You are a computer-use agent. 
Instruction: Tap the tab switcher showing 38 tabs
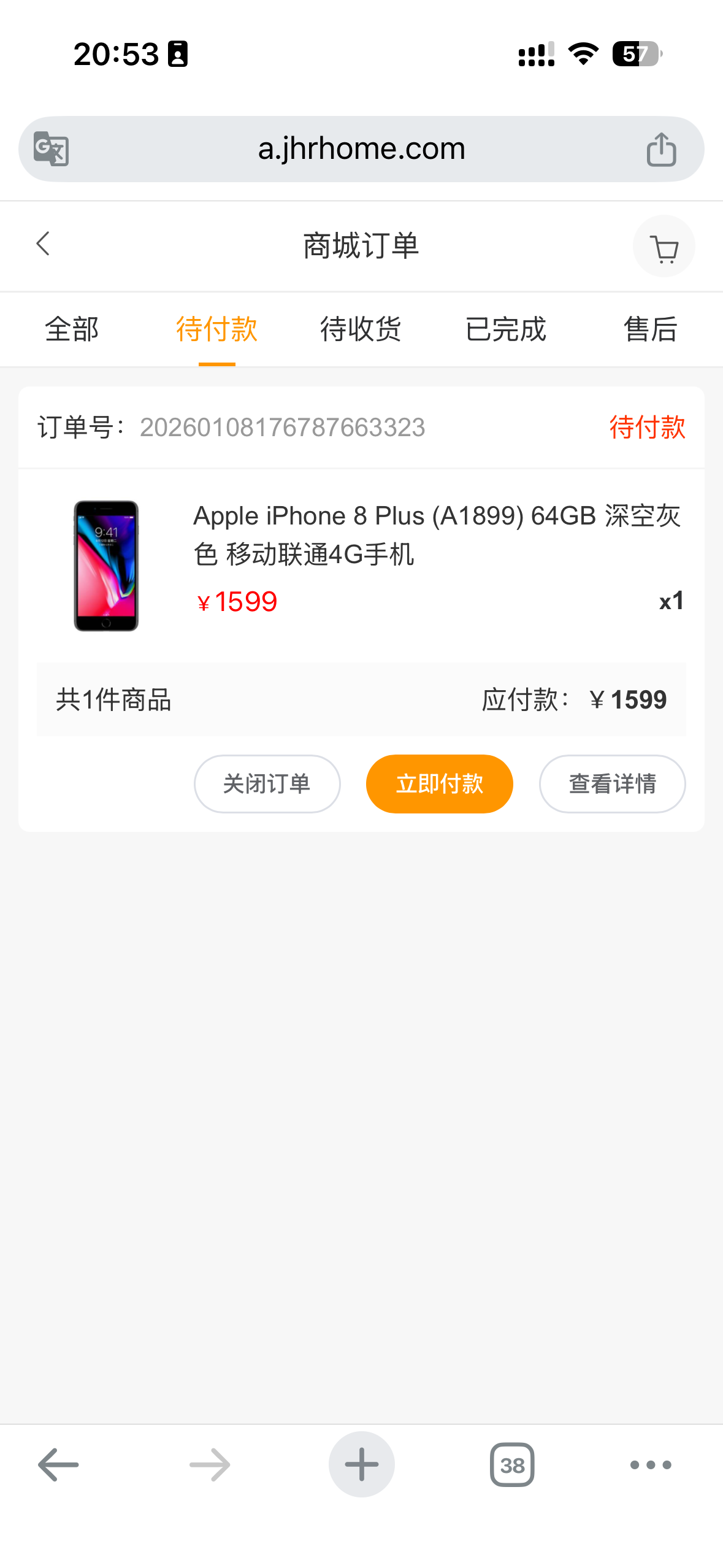coord(512,1464)
